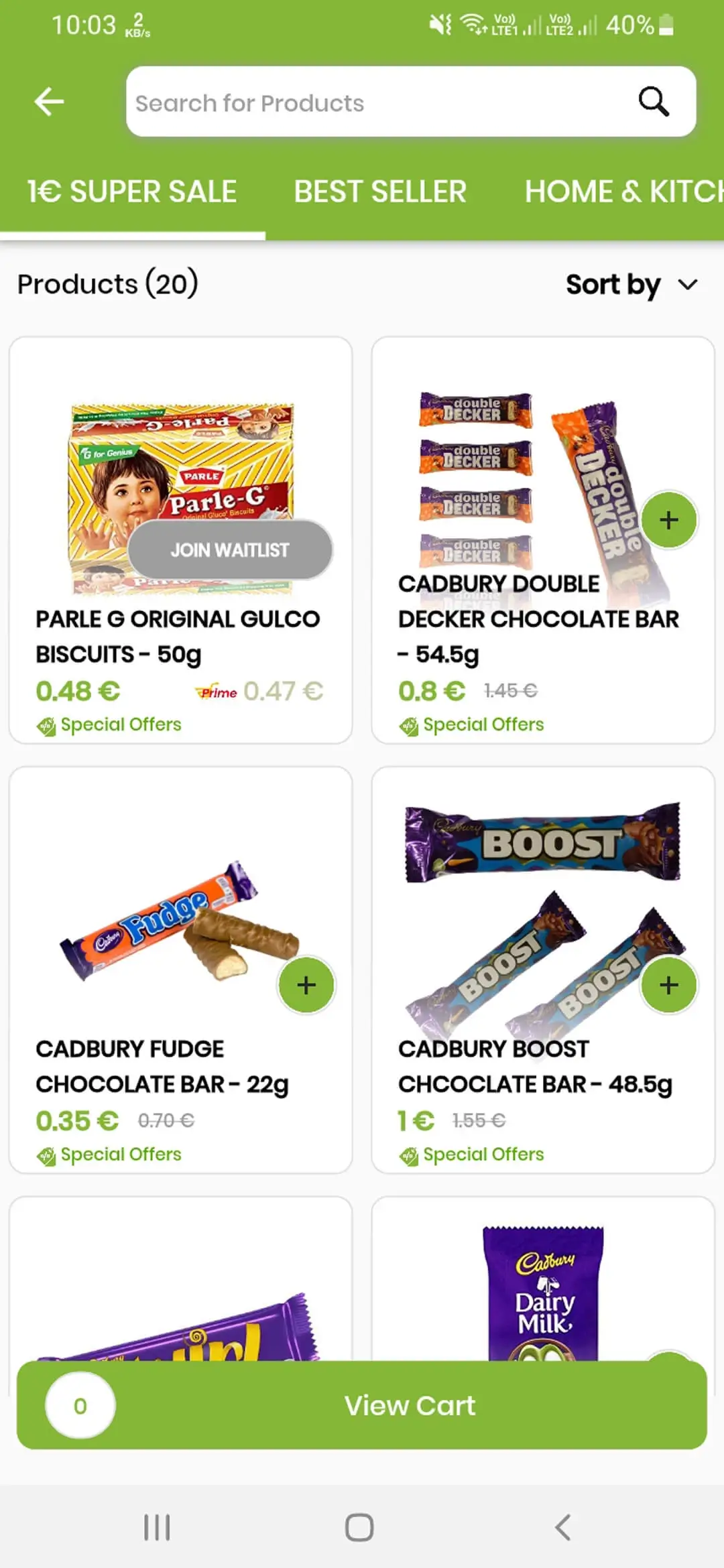Tap the Prime logo next to 0.47 €
The image size is (724, 1568).
coord(216,692)
